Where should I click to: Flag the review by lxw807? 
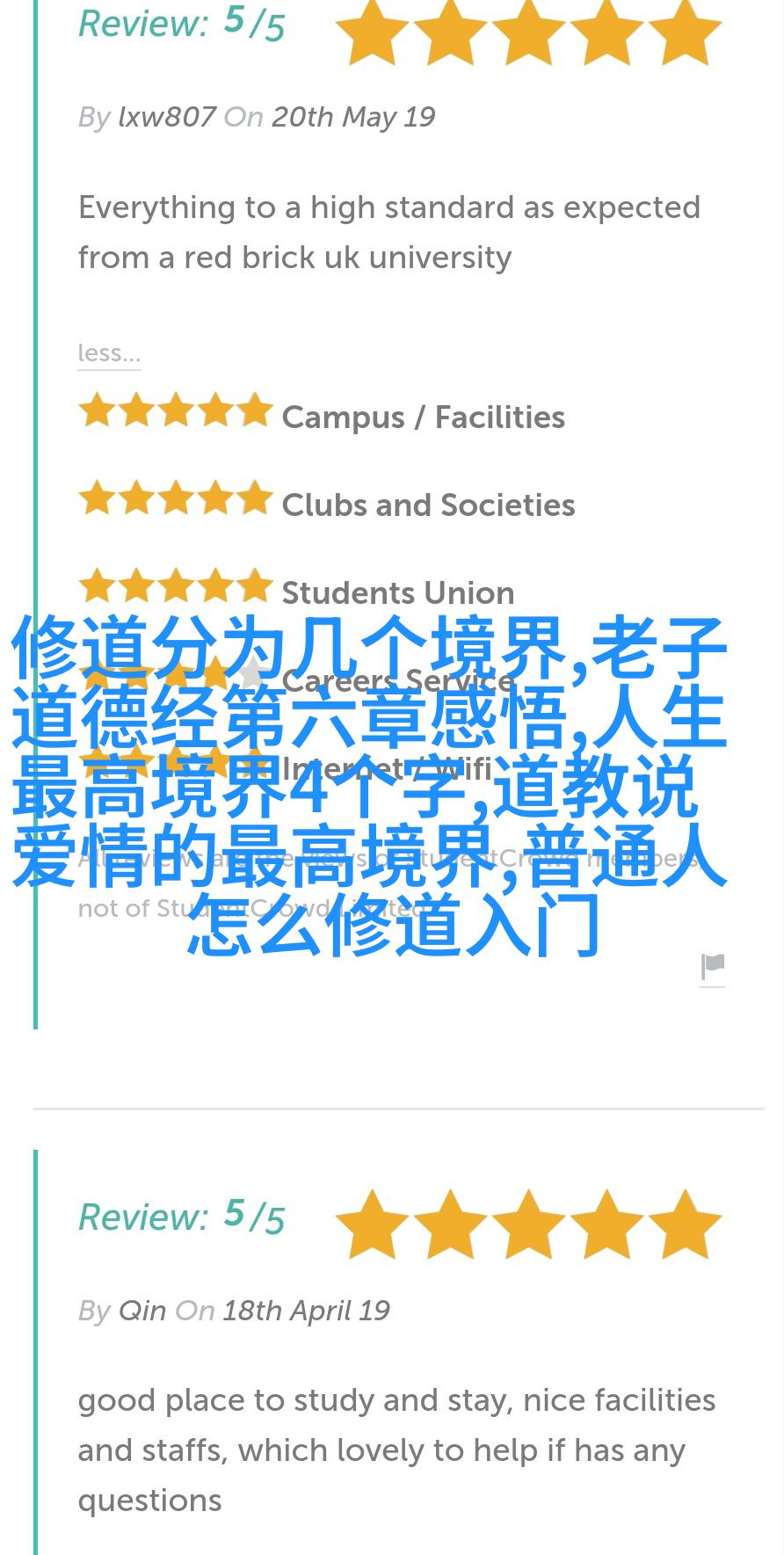[x=712, y=967]
